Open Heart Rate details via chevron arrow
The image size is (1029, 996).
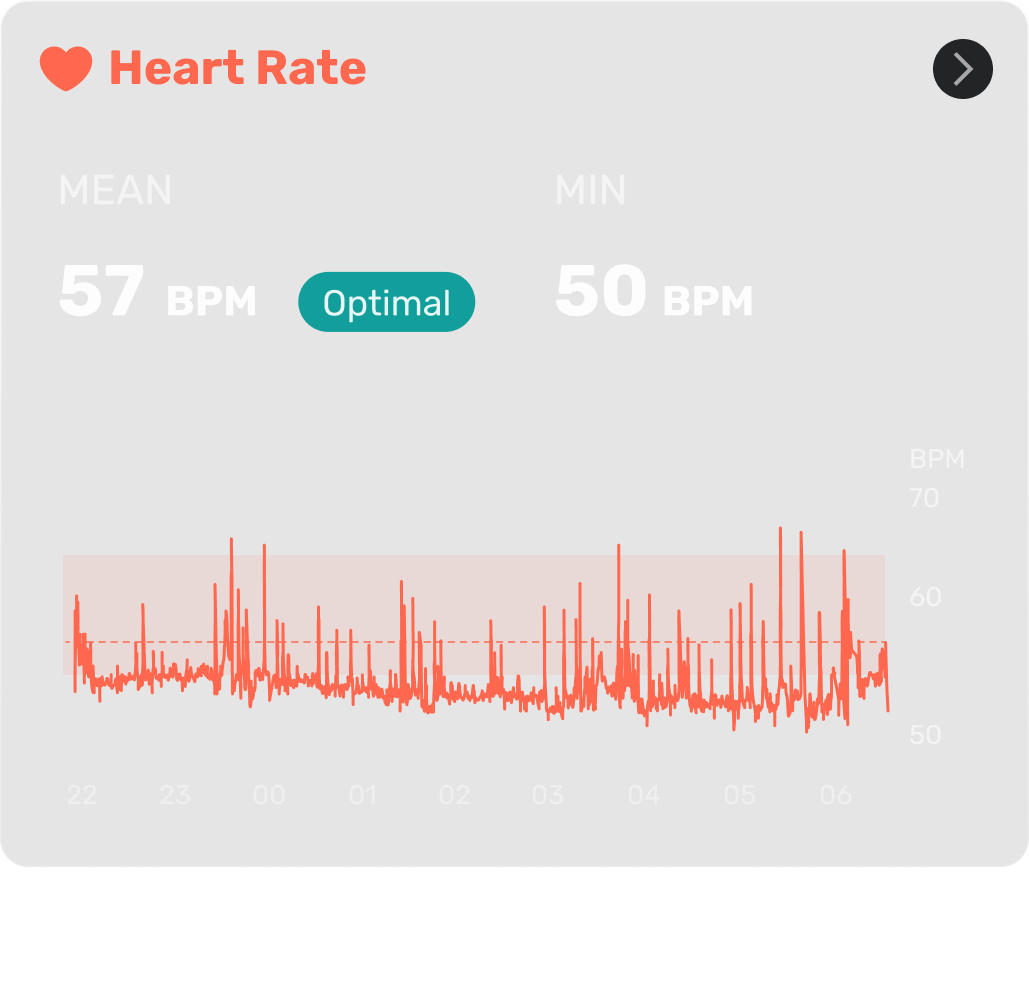962,69
